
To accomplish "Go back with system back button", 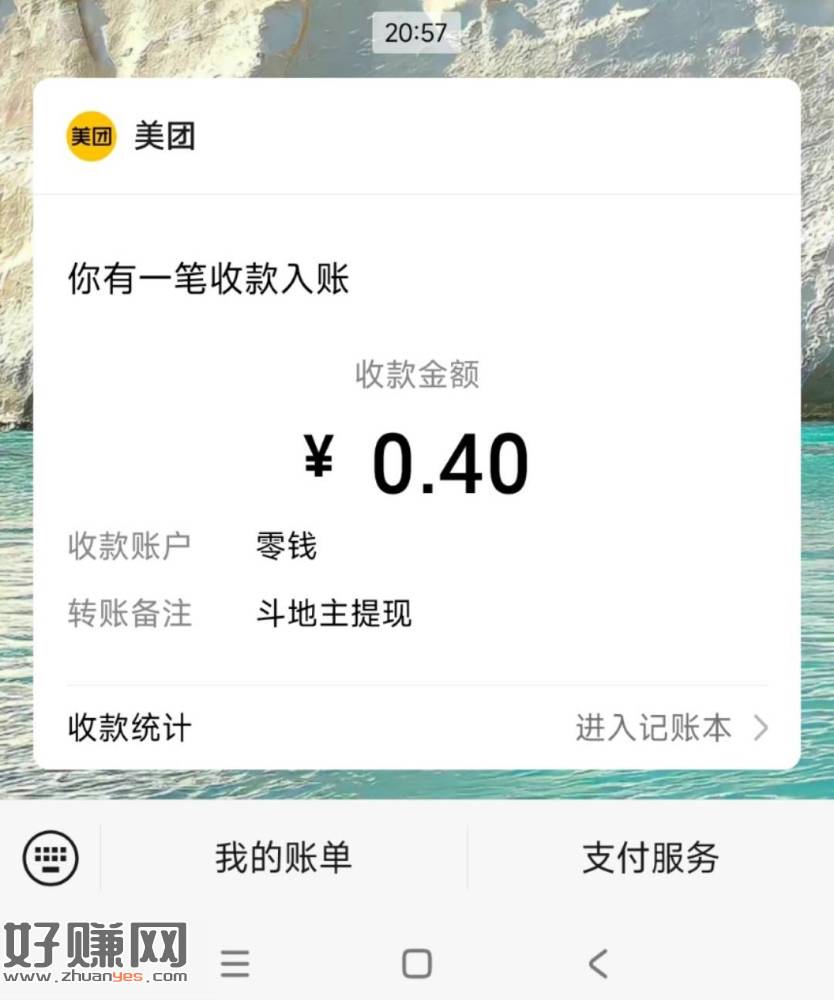I will point(598,963).
